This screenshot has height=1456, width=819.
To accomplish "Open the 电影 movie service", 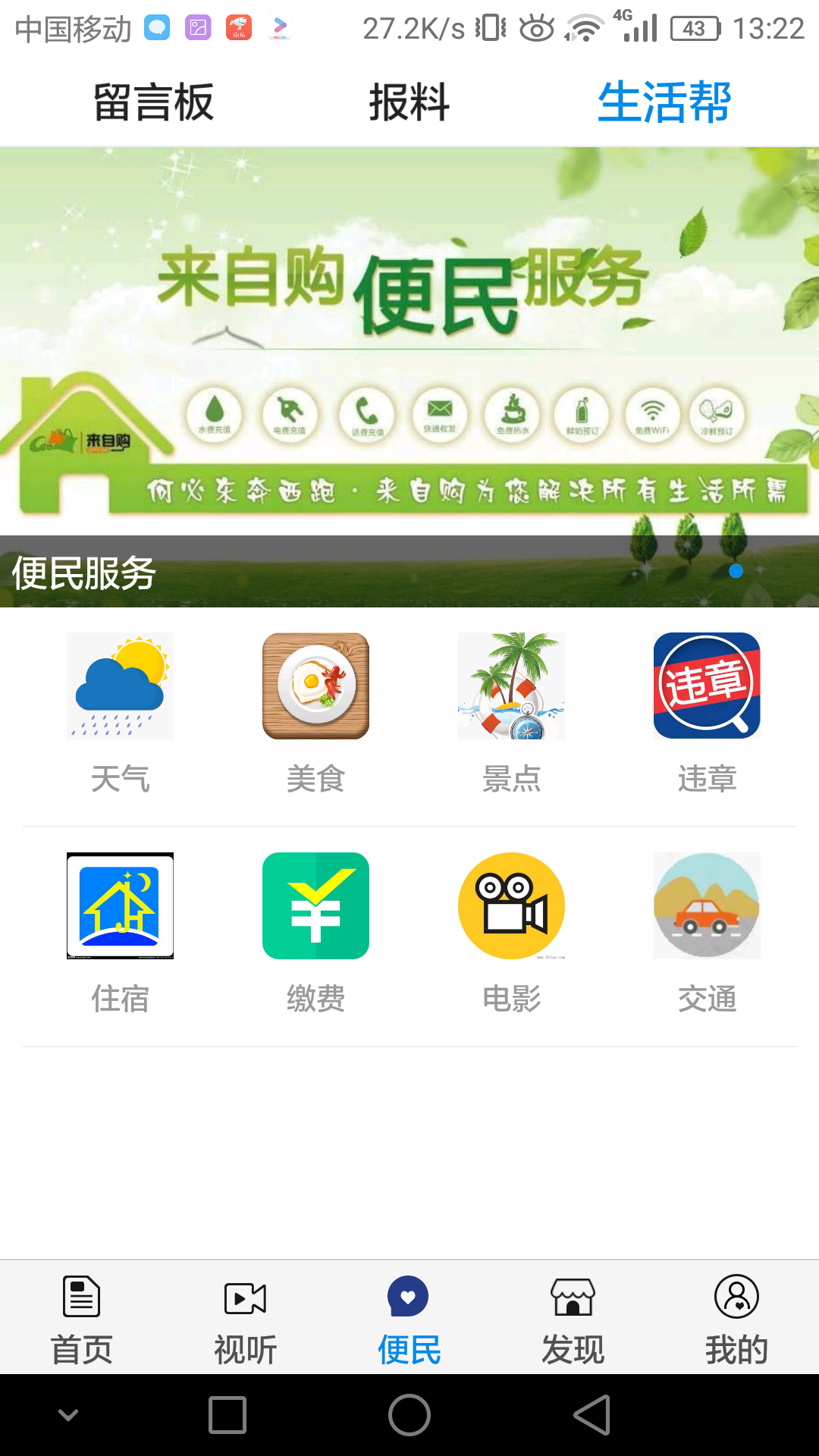I will point(511,905).
